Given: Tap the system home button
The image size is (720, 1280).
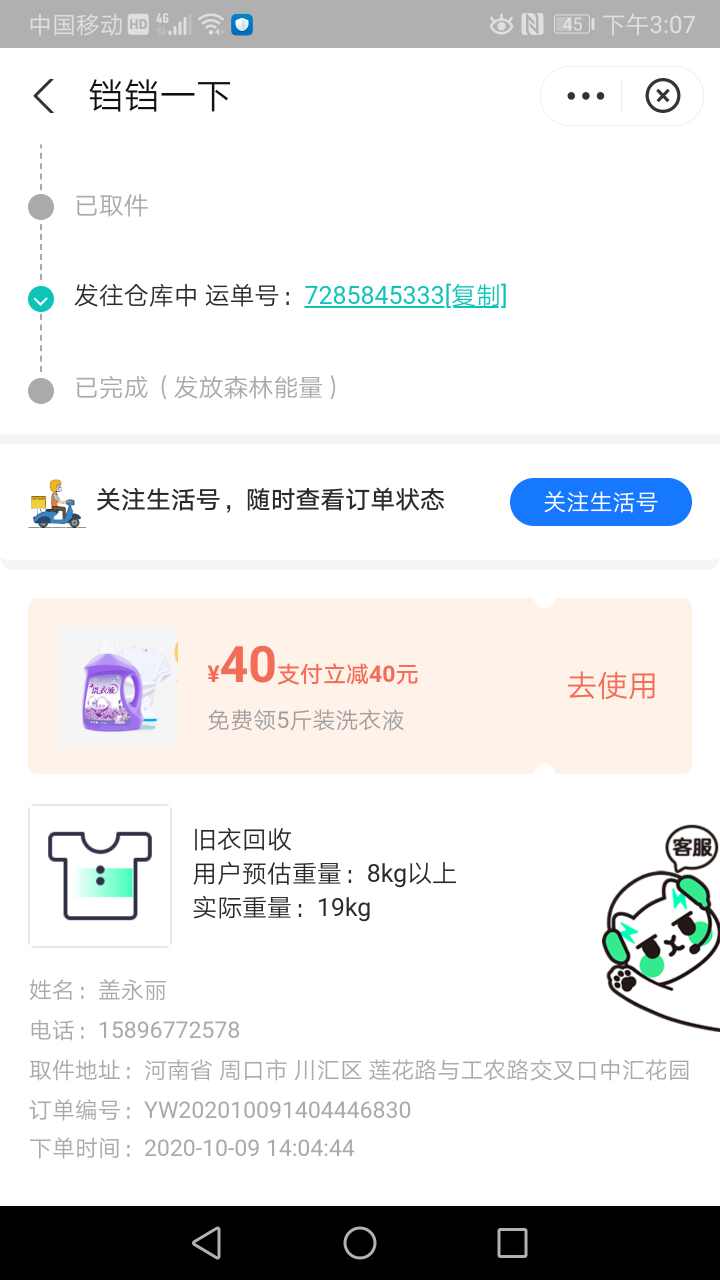Looking at the screenshot, I should (x=360, y=1243).
